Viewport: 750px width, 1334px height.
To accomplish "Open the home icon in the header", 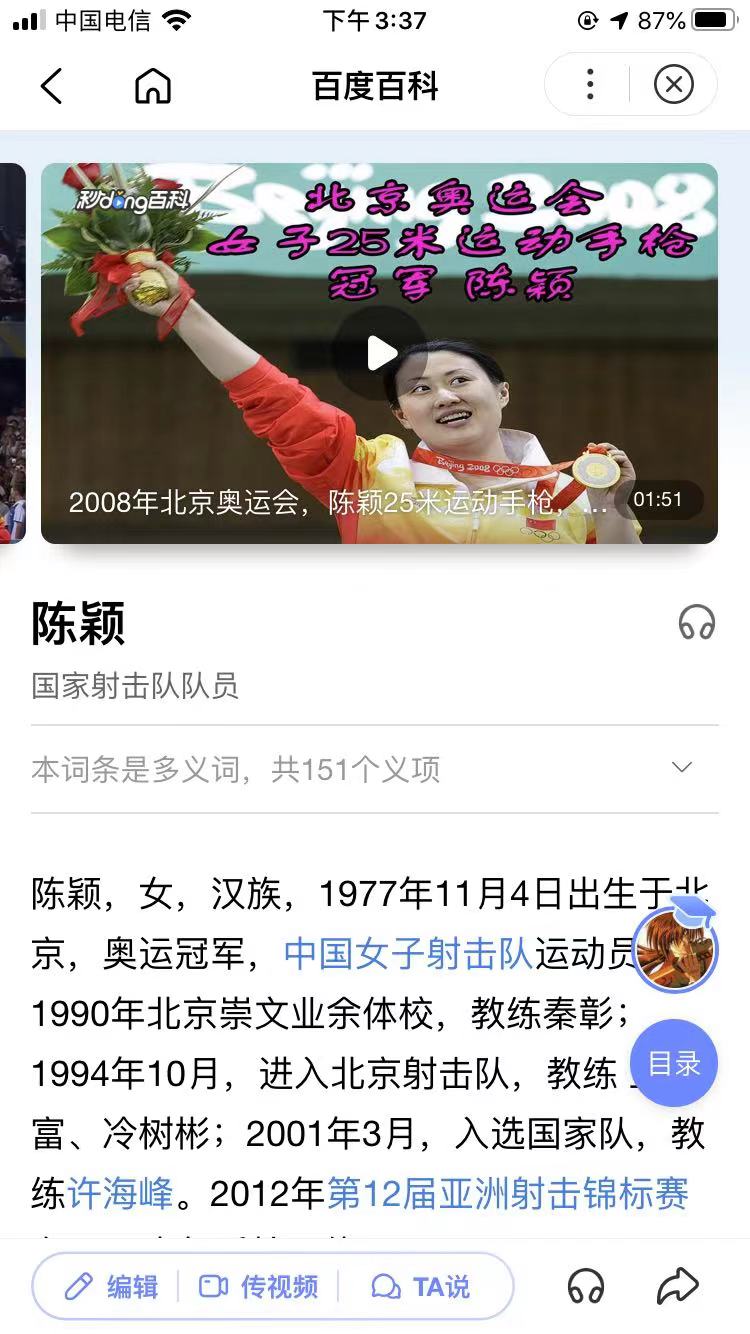I will point(153,86).
